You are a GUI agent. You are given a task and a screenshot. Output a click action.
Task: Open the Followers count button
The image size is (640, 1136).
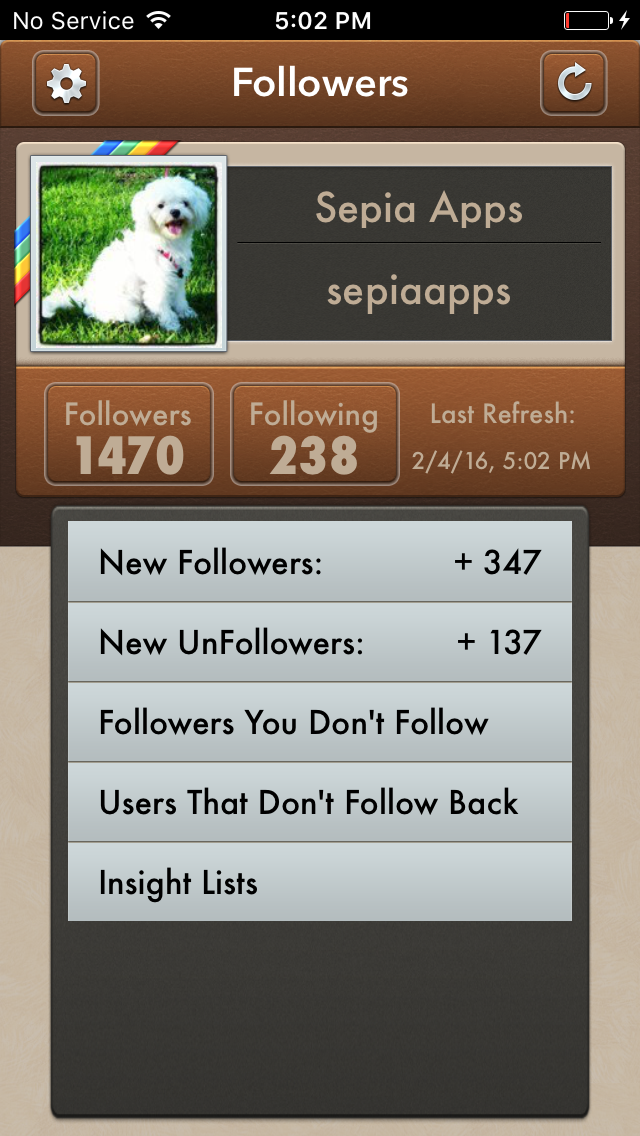point(128,435)
